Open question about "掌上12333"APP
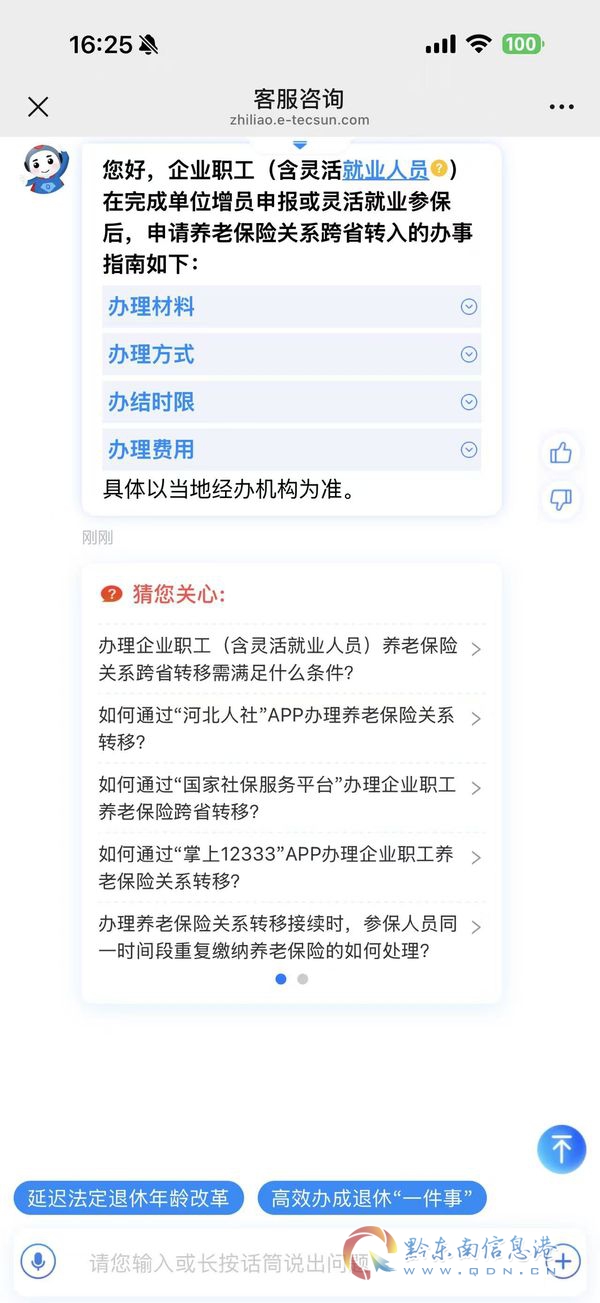This screenshot has height=1303, width=600. 291,867
